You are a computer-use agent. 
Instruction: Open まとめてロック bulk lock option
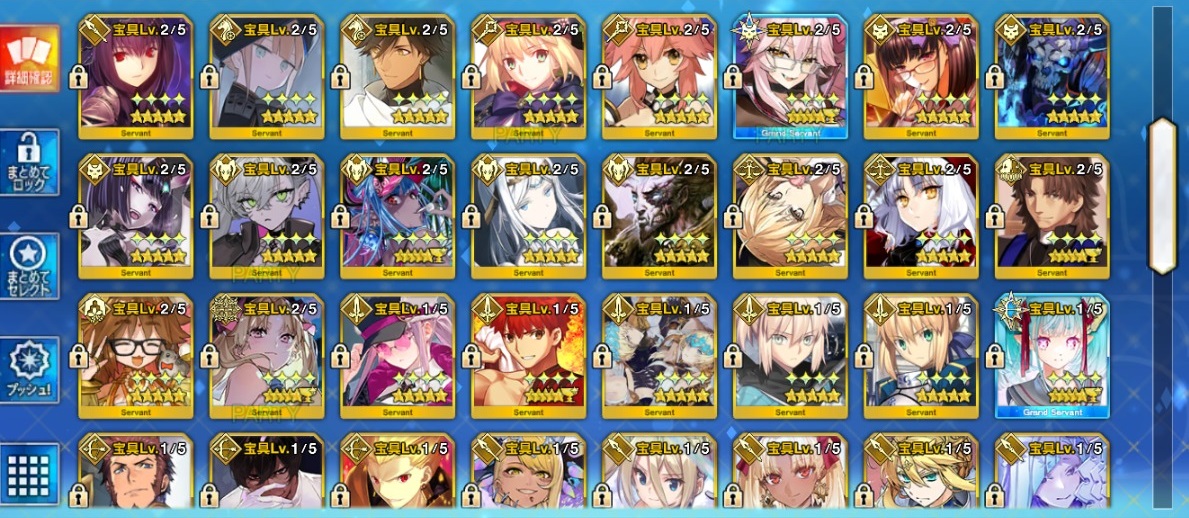[x=29, y=162]
